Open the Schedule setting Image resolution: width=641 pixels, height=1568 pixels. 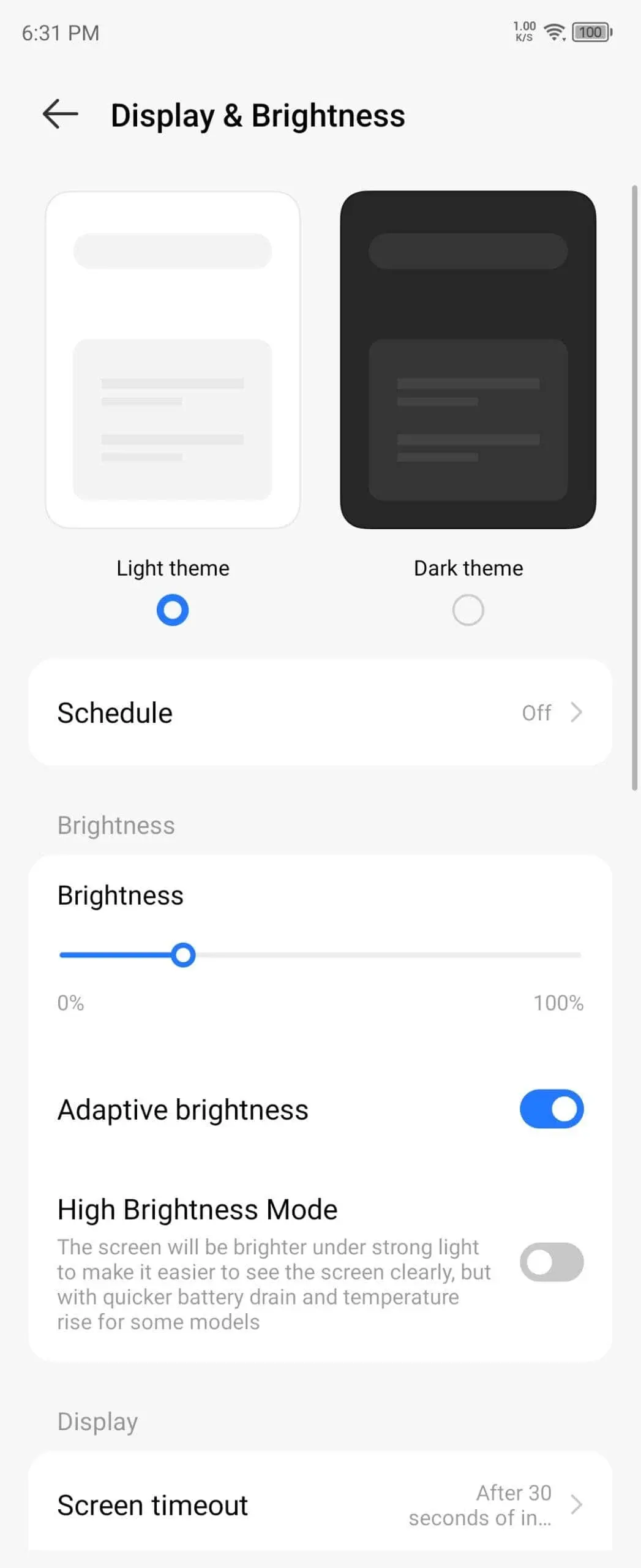[320, 712]
